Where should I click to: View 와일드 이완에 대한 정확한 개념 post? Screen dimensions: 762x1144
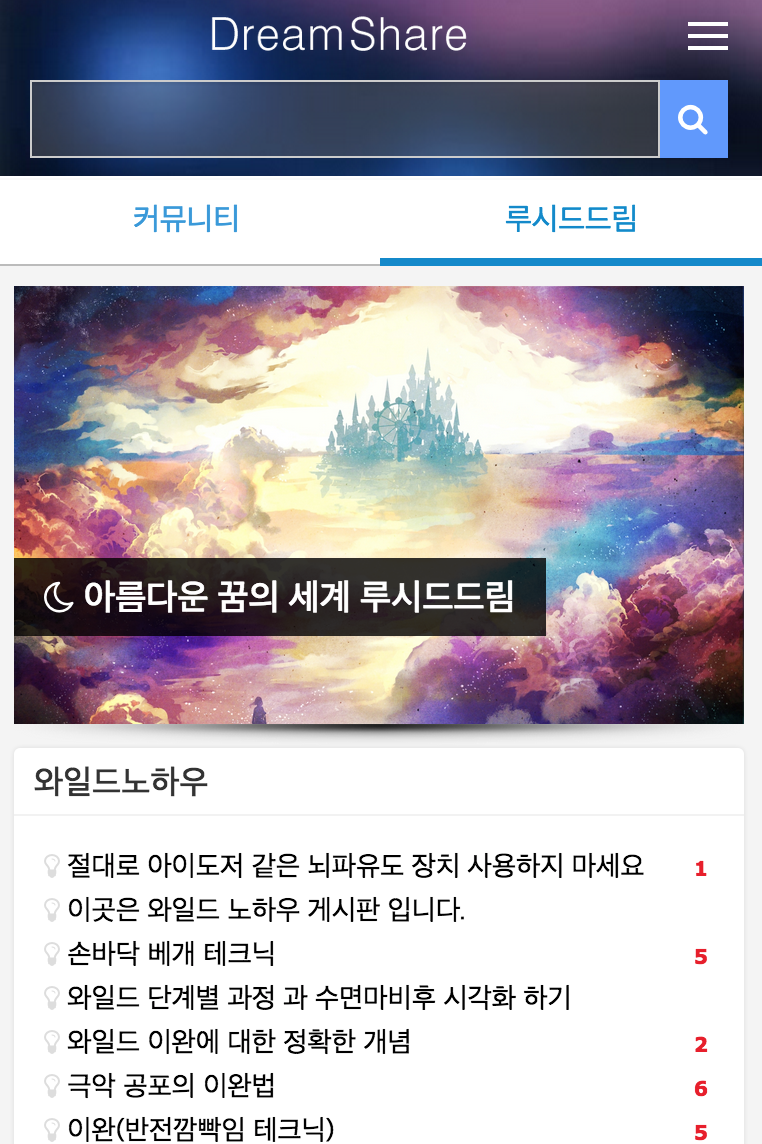tap(239, 1042)
